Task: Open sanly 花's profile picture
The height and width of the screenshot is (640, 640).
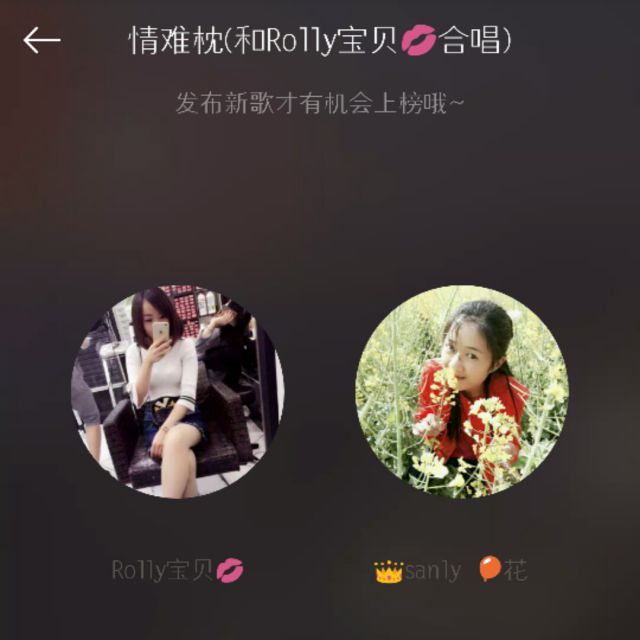Action: (461, 393)
